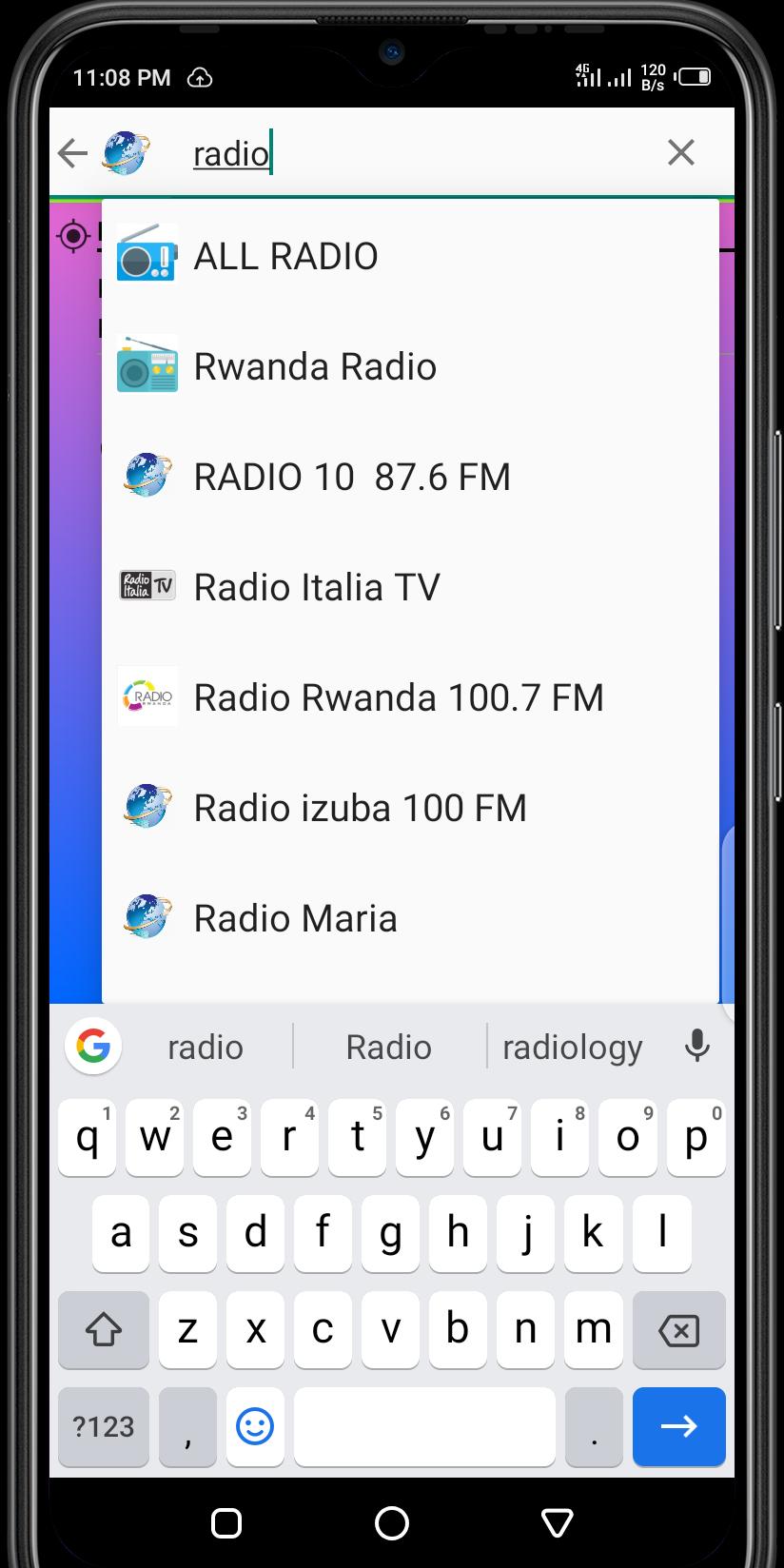This screenshot has width=784, height=1568.
Task: Select Radio Rwanda 100.7 FM
Action: coord(410,697)
